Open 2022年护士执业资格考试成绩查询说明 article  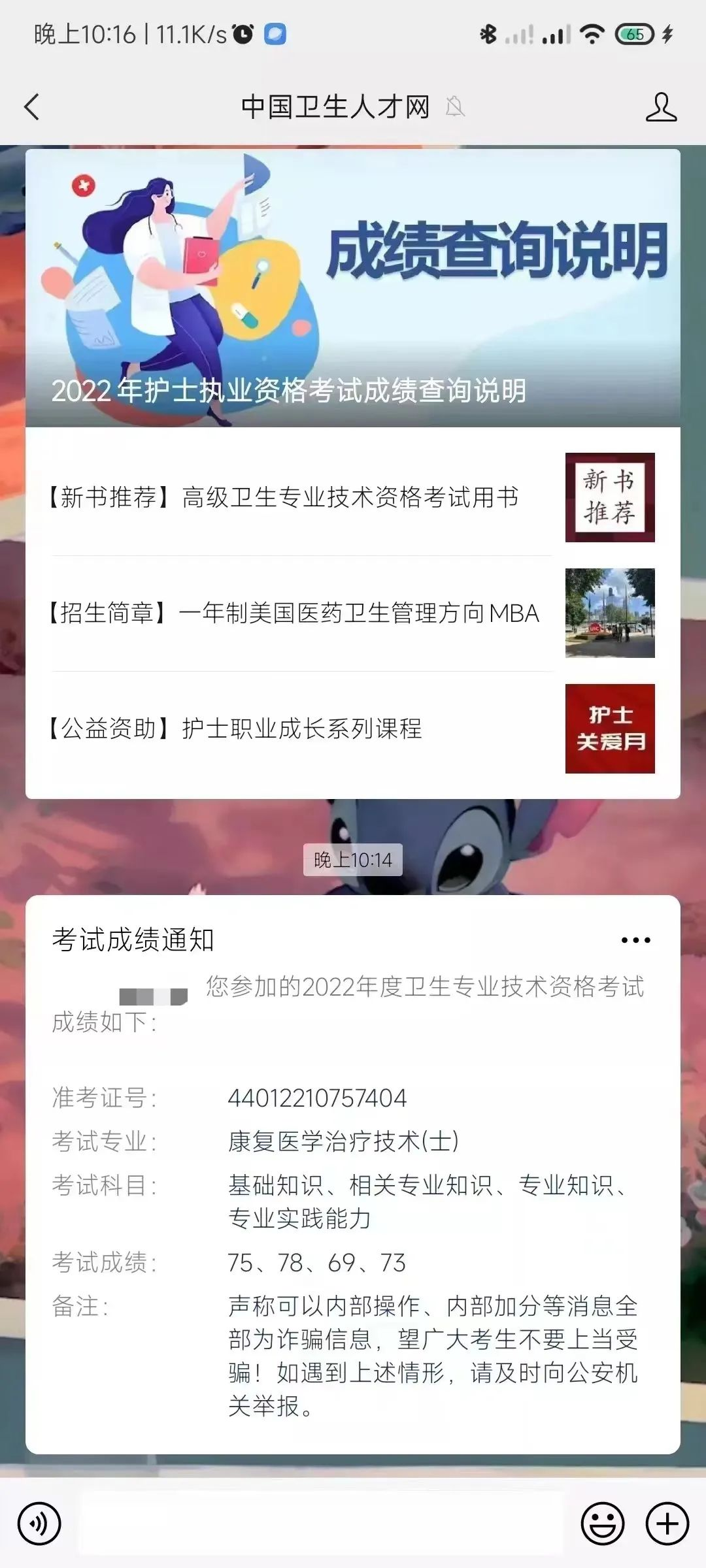(x=353, y=288)
